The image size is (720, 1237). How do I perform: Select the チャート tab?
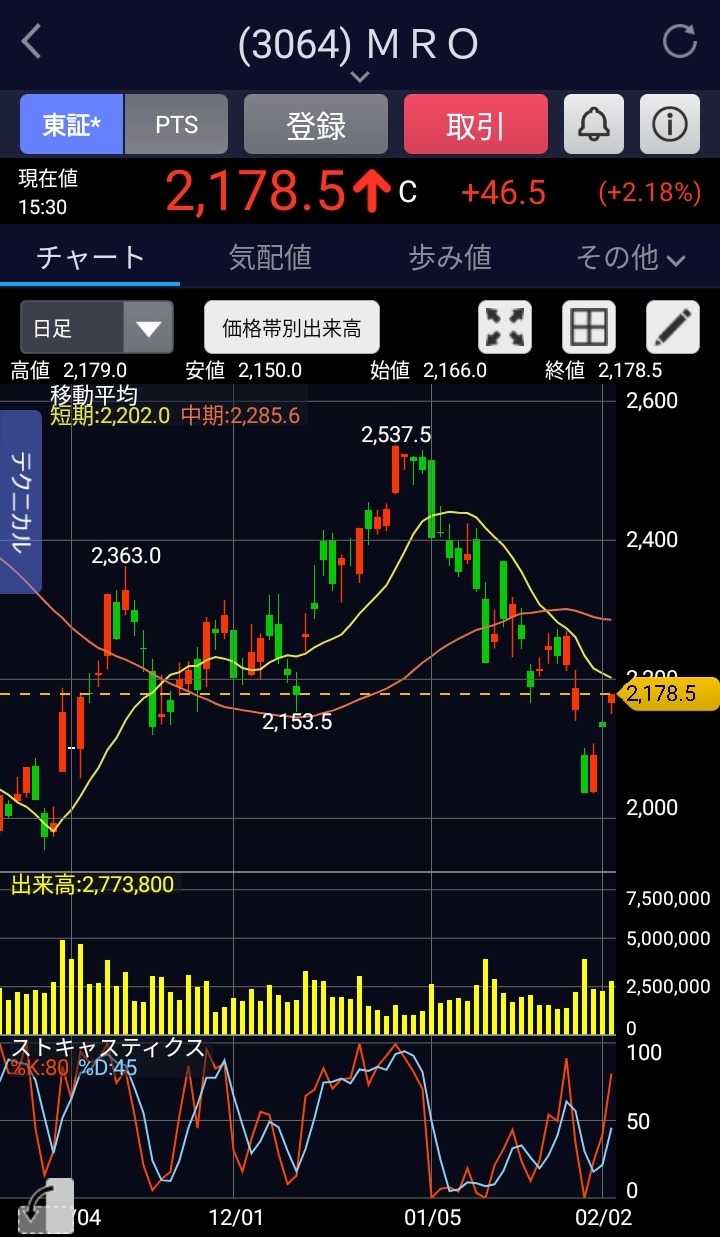90,258
